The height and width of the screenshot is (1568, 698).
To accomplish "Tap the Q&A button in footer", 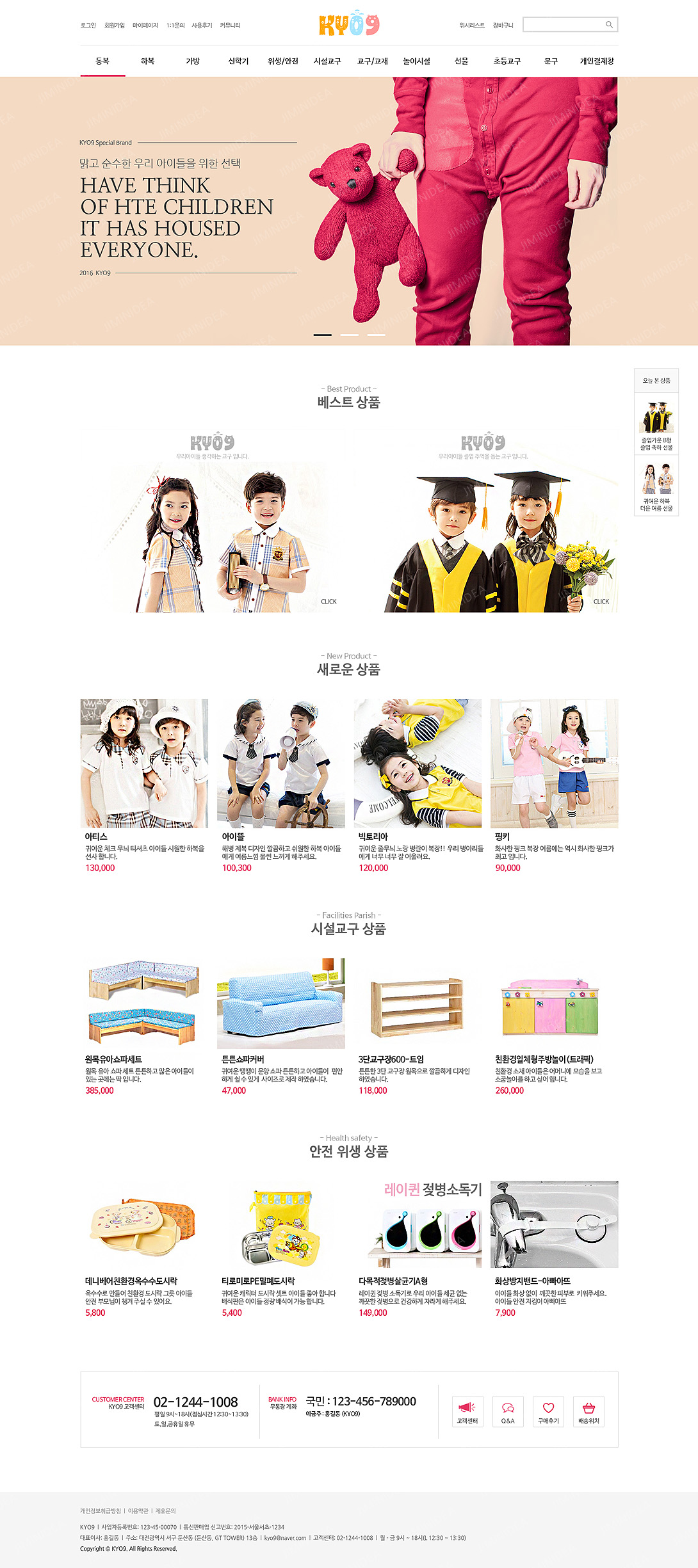I will coord(508,1411).
